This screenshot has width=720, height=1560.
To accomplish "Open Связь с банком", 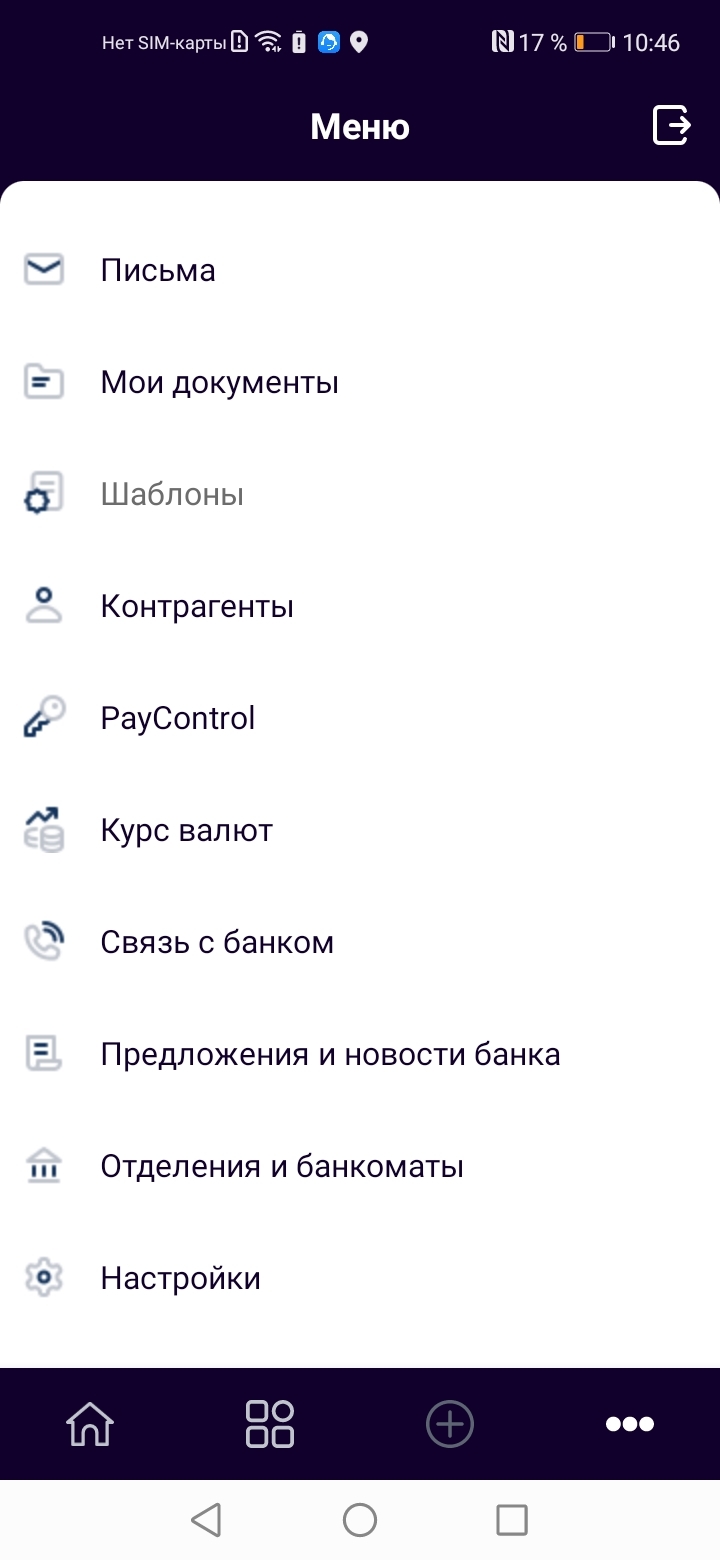I will point(217,942).
